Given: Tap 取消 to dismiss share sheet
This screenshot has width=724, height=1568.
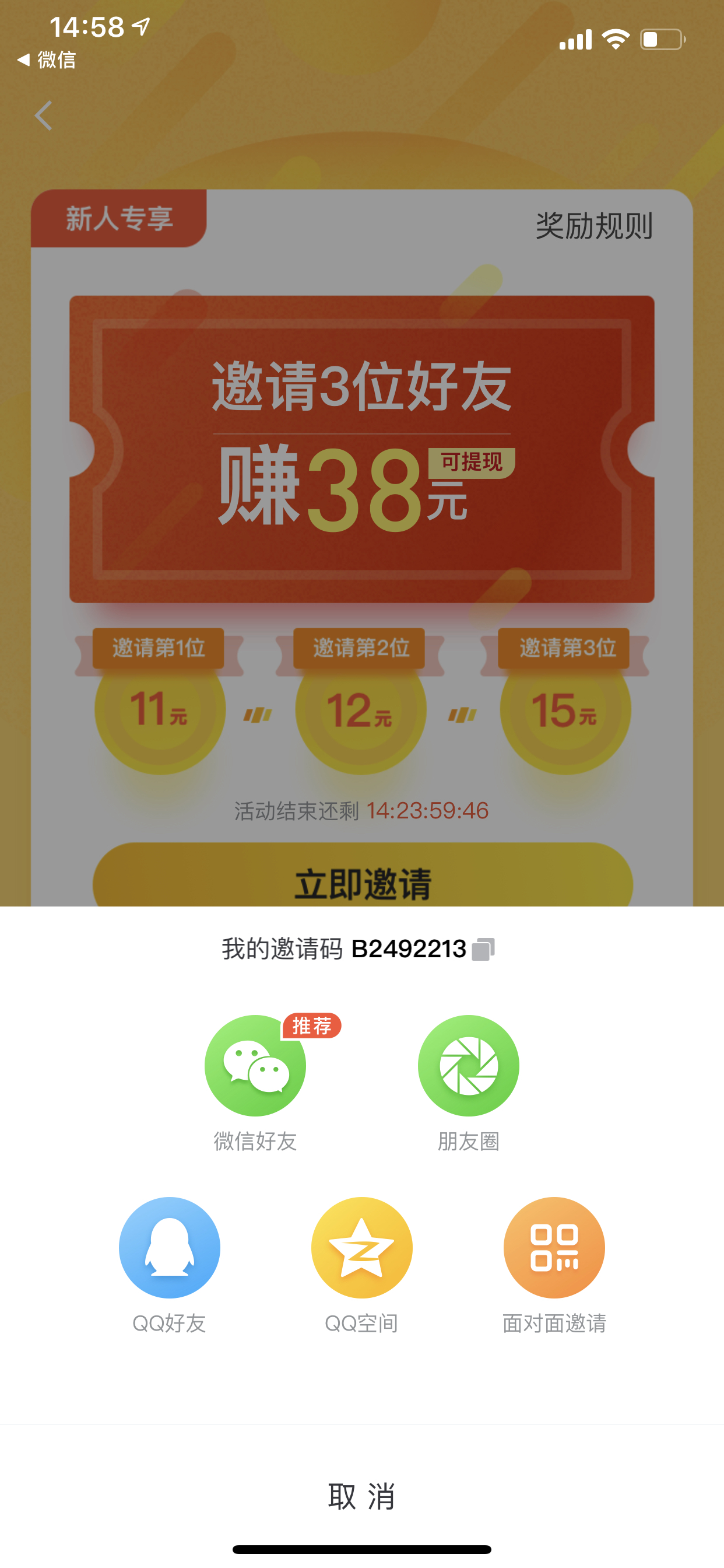Looking at the screenshot, I should [362, 1496].
